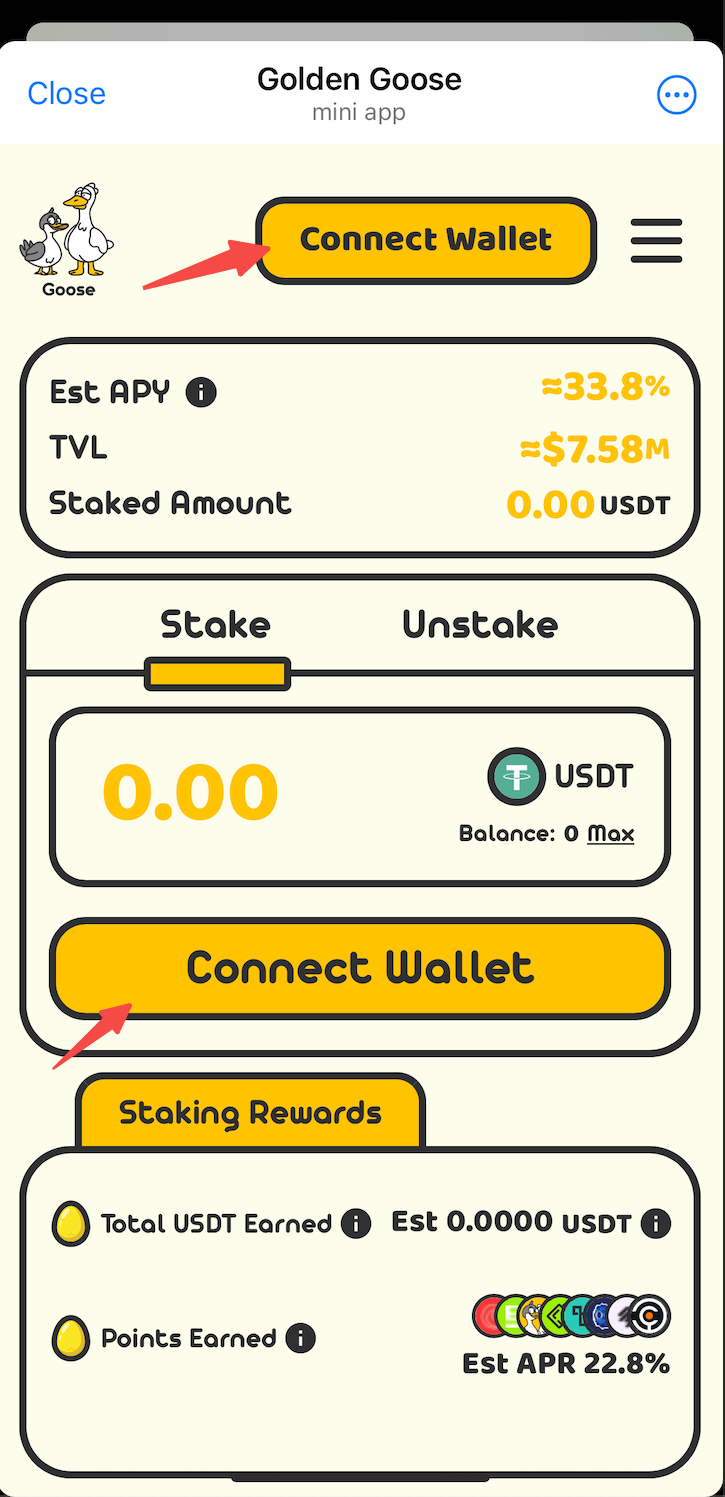This screenshot has width=725, height=1497.
Task: Tap the top Connect Wallet button
Action: tap(426, 240)
